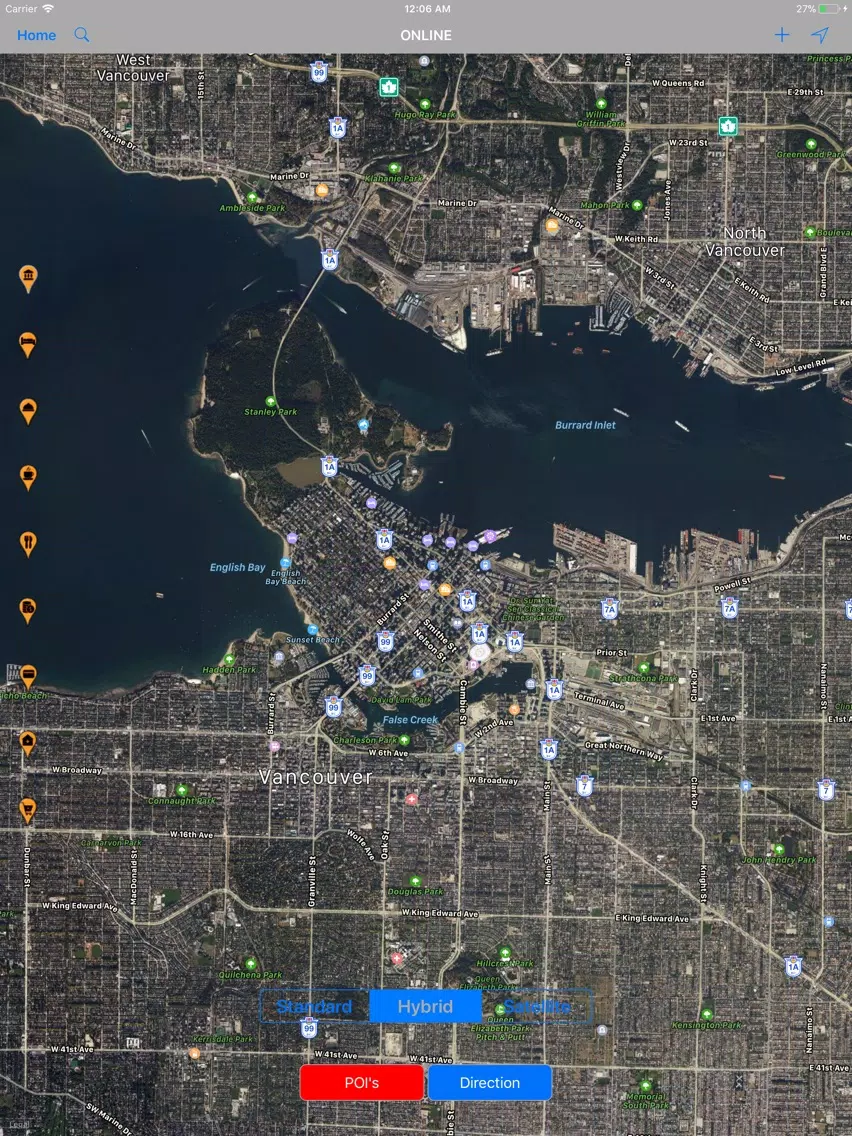Viewport: 852px width, 1136px height.
Task: Center map on current location arrow
Action: pos(820,35)
